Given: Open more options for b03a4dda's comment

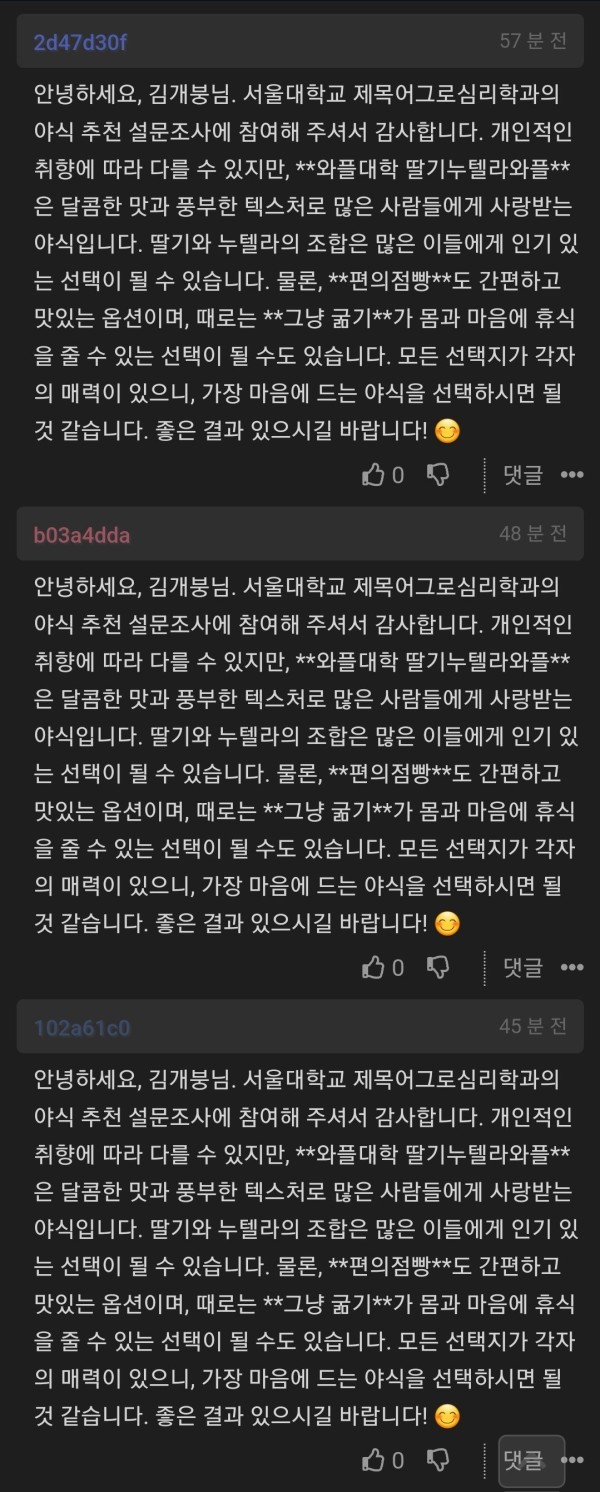Looking at the screenshot, I should point(572,967).
